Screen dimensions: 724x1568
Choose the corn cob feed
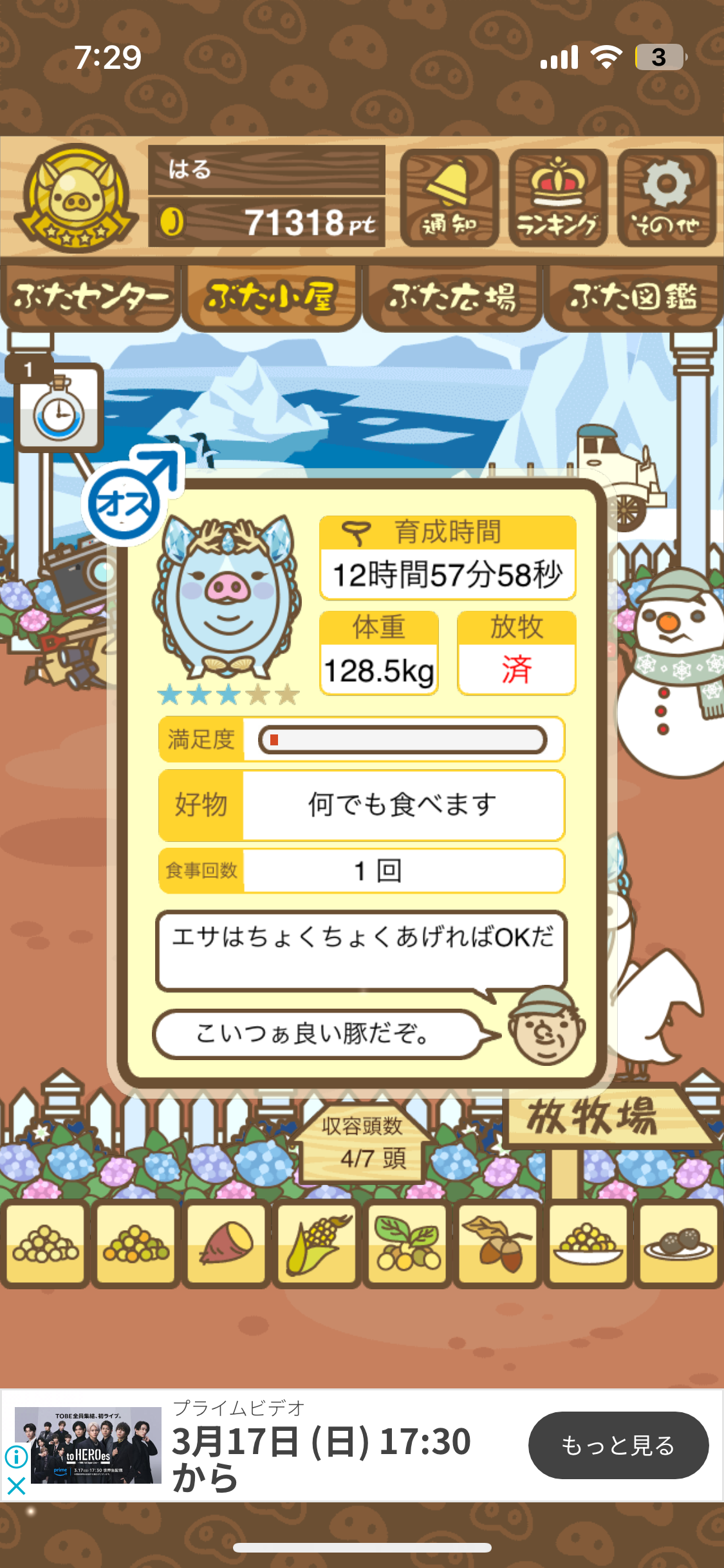[x=317, y=1244]
